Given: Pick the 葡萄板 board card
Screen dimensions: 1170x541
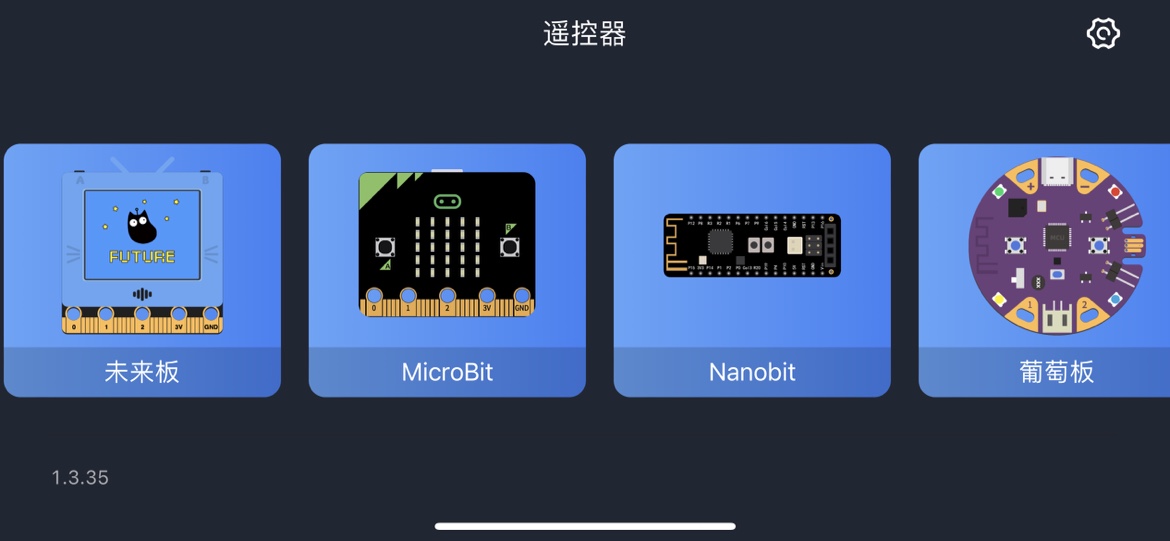Looking at the screenshot, I should (x=1045, y=270).
